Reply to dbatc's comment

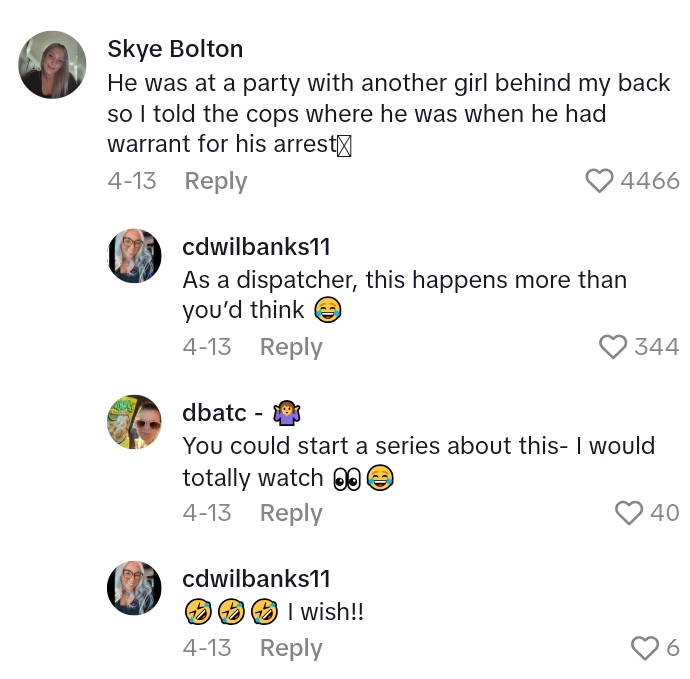coord(291,513)
